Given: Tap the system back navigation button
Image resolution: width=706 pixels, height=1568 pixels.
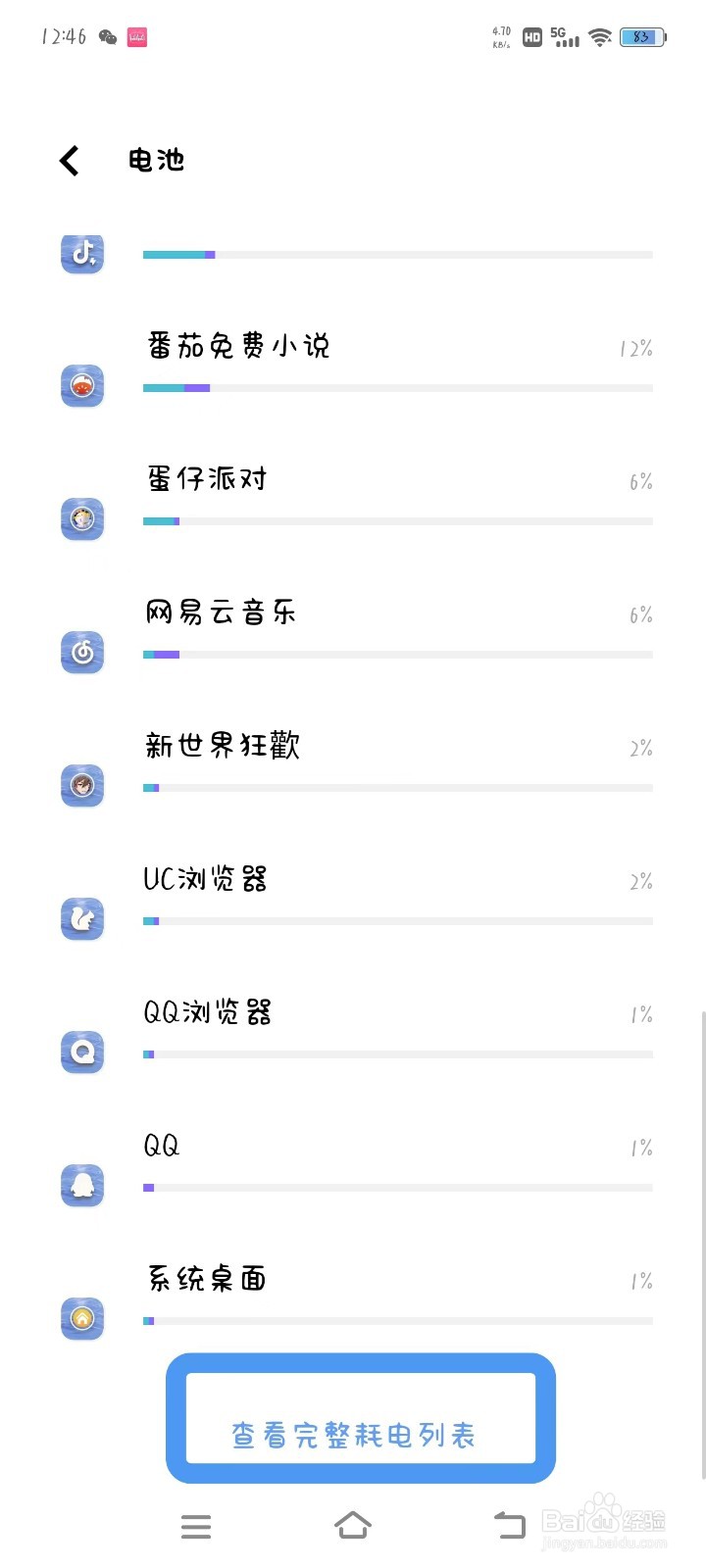Looking at the screenshot, I should pyautogui.click(x=510, y=1525).
